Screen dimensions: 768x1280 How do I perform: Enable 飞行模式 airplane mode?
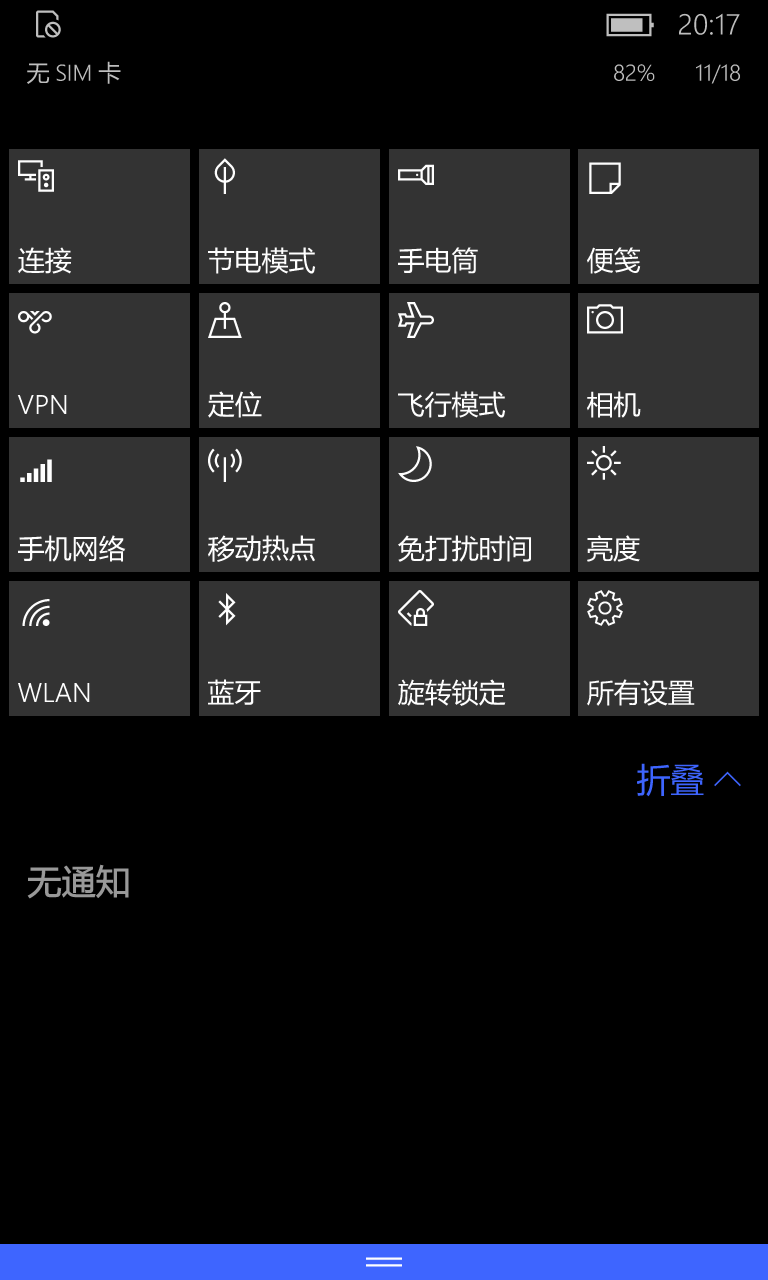pyautogui.click(x=479, y=360)
